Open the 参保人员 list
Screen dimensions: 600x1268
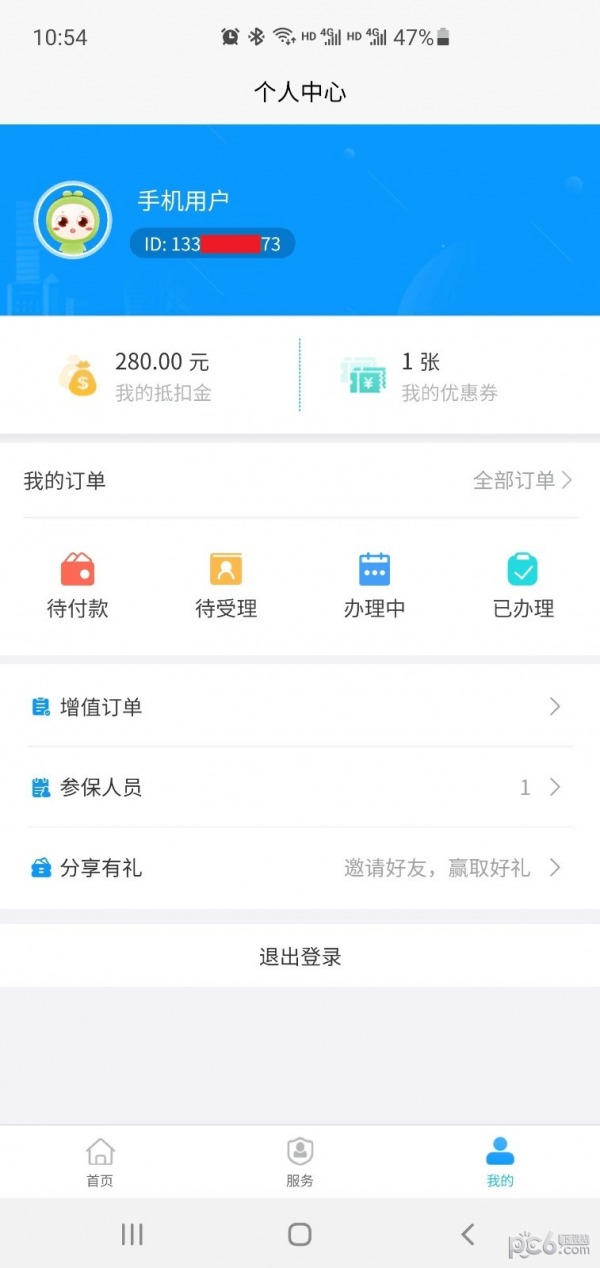click(300, 788)
